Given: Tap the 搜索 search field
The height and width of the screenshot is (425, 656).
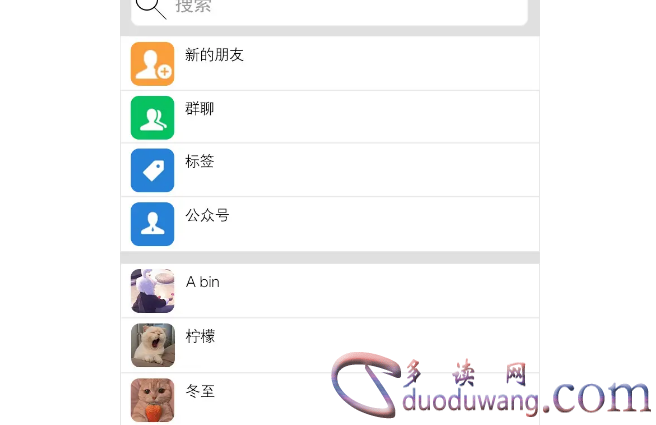Looking at the screenshot, I should (x=330, y=8).
